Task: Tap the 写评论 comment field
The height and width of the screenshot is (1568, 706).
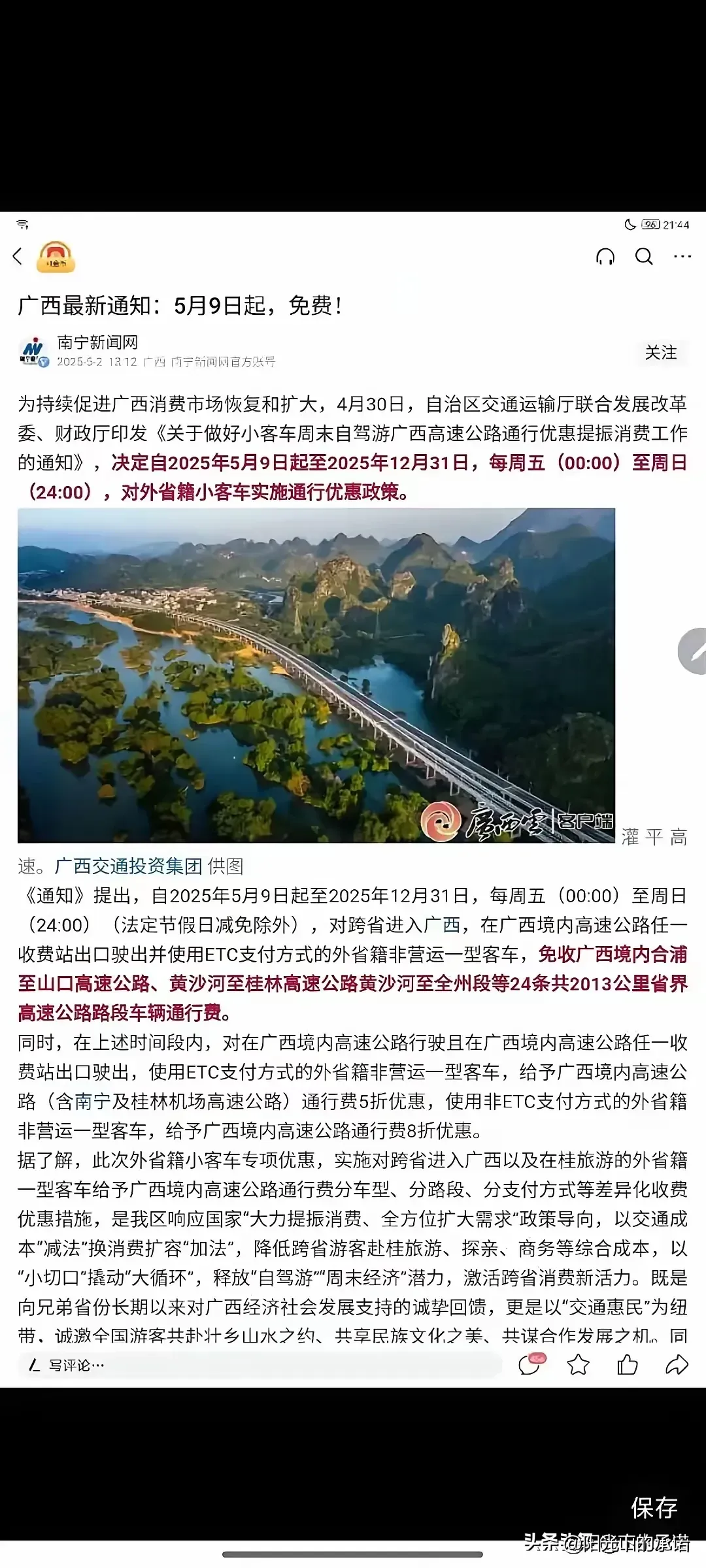Action: click(x=261, y=1365)
